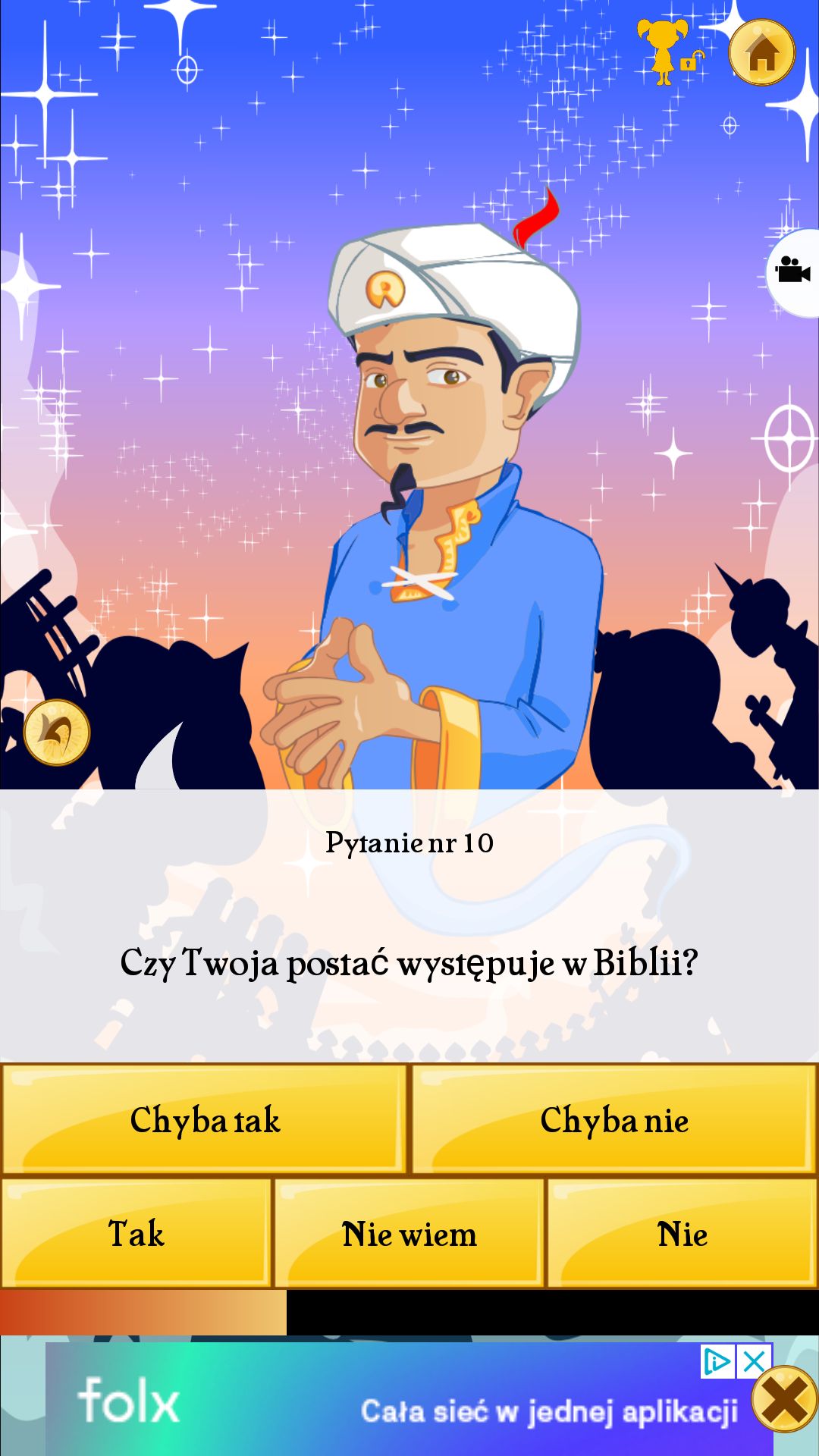Image resolution: width=819 pixels, height=1456 pixels.
Task: Undo the previous answer with back arrow
Action: pyautogui.click(x=57, y=732)
